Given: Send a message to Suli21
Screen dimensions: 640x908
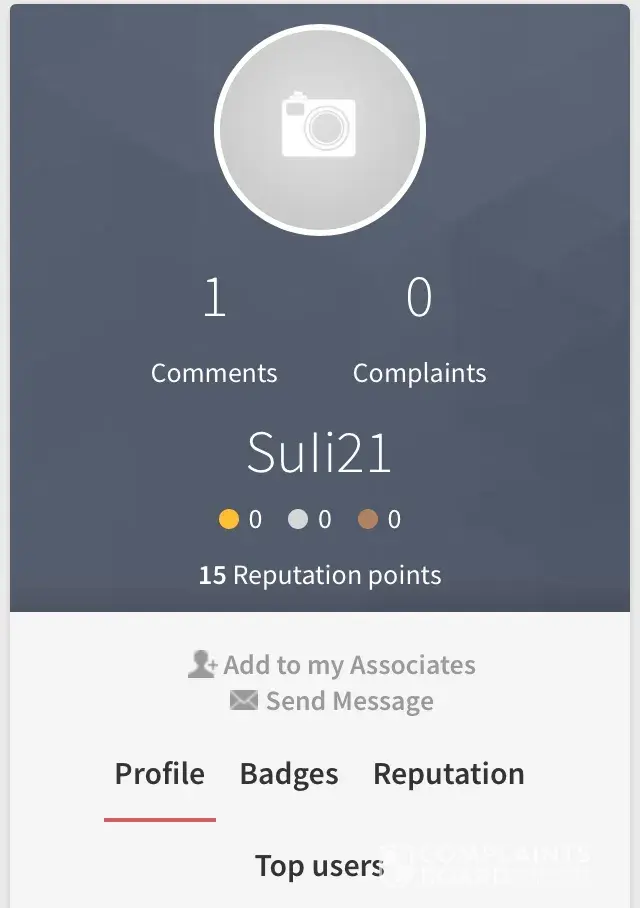Looking at the screenshot, I should (x=332, y=701).
